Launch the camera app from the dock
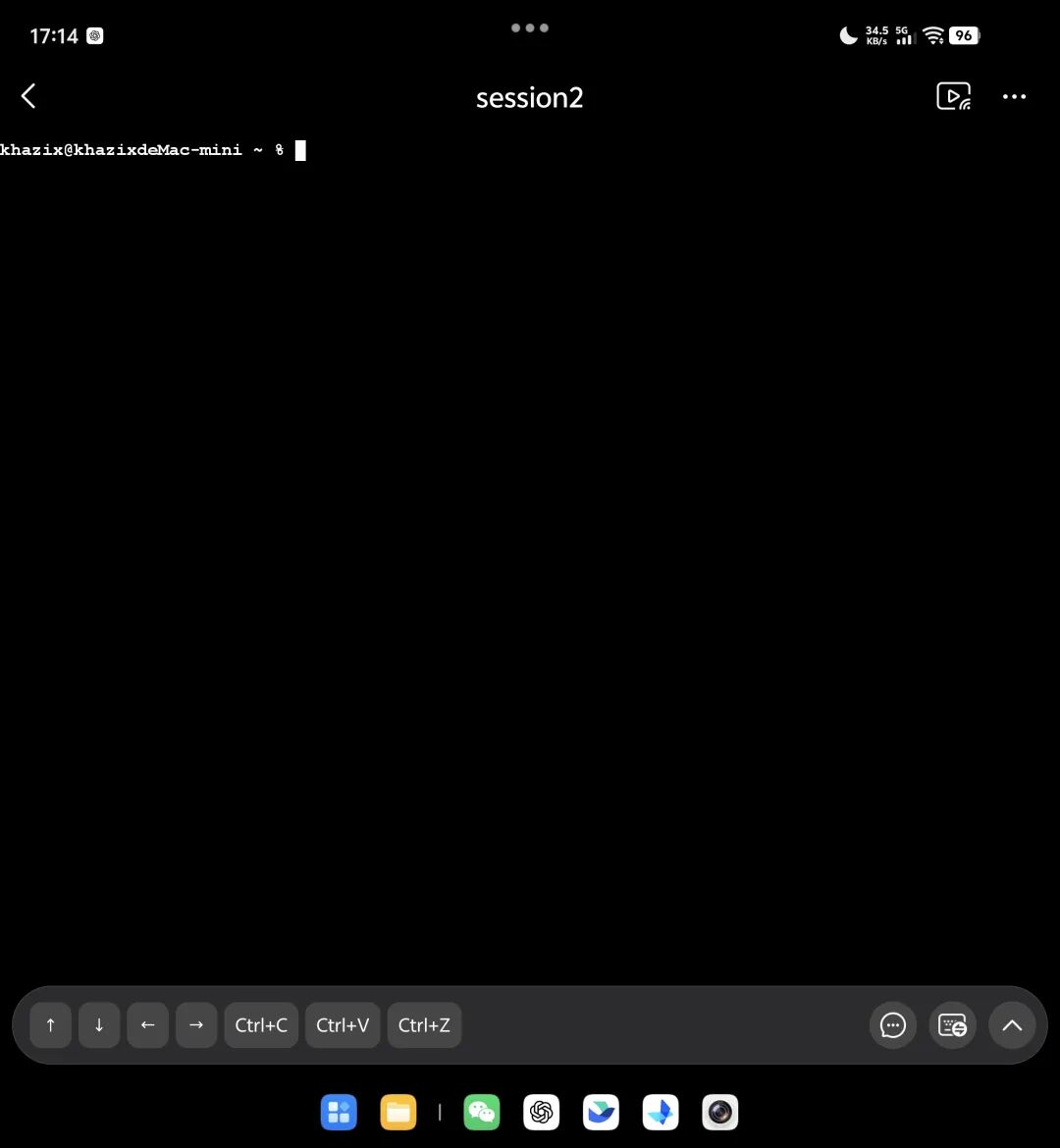 pos(720,1112)
